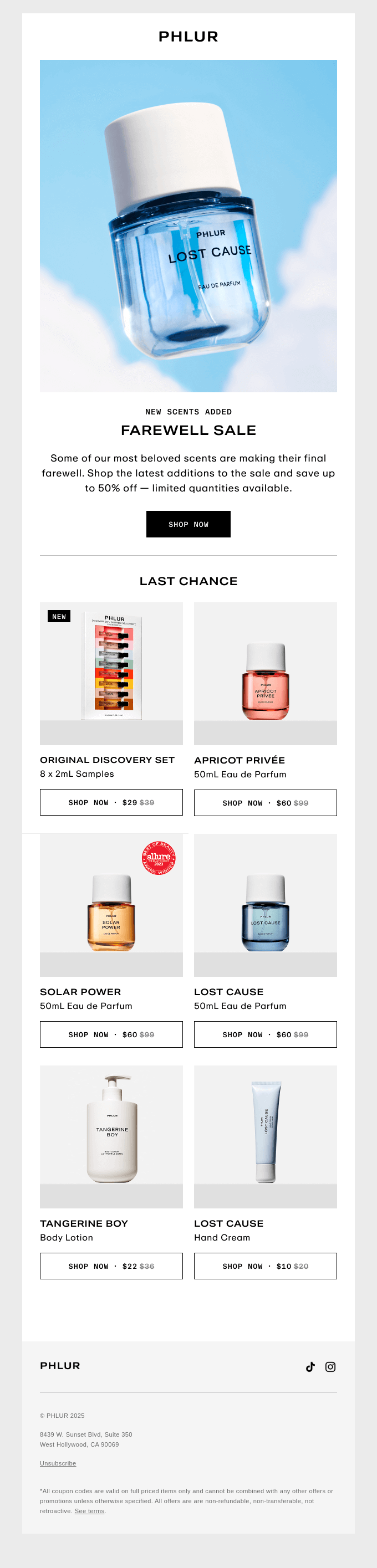This screenshot has height=1568, width=377.
Task: View the Apricot Privée product image
Action: (265, 673)
